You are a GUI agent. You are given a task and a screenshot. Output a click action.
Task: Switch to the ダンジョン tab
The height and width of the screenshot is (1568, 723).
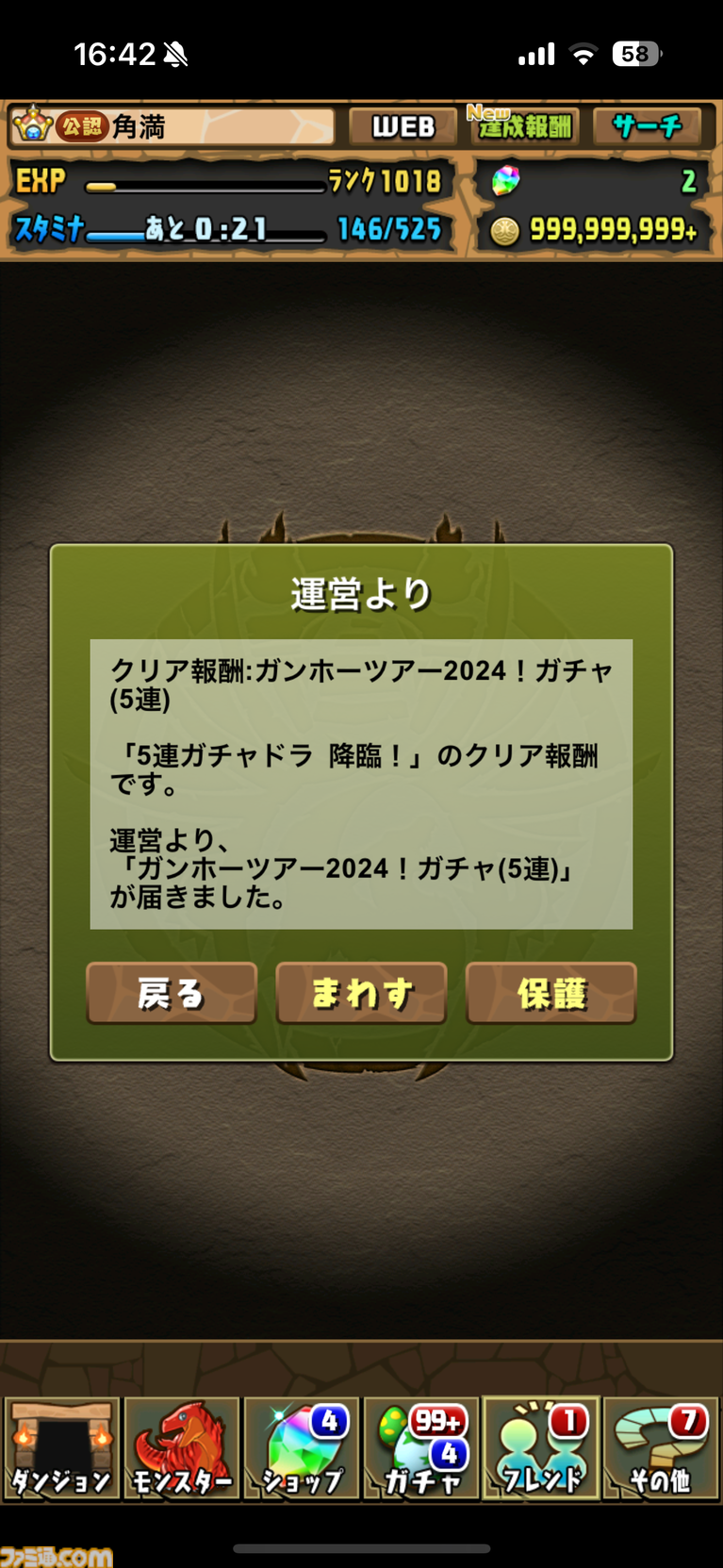click(x=61, y=1449)
